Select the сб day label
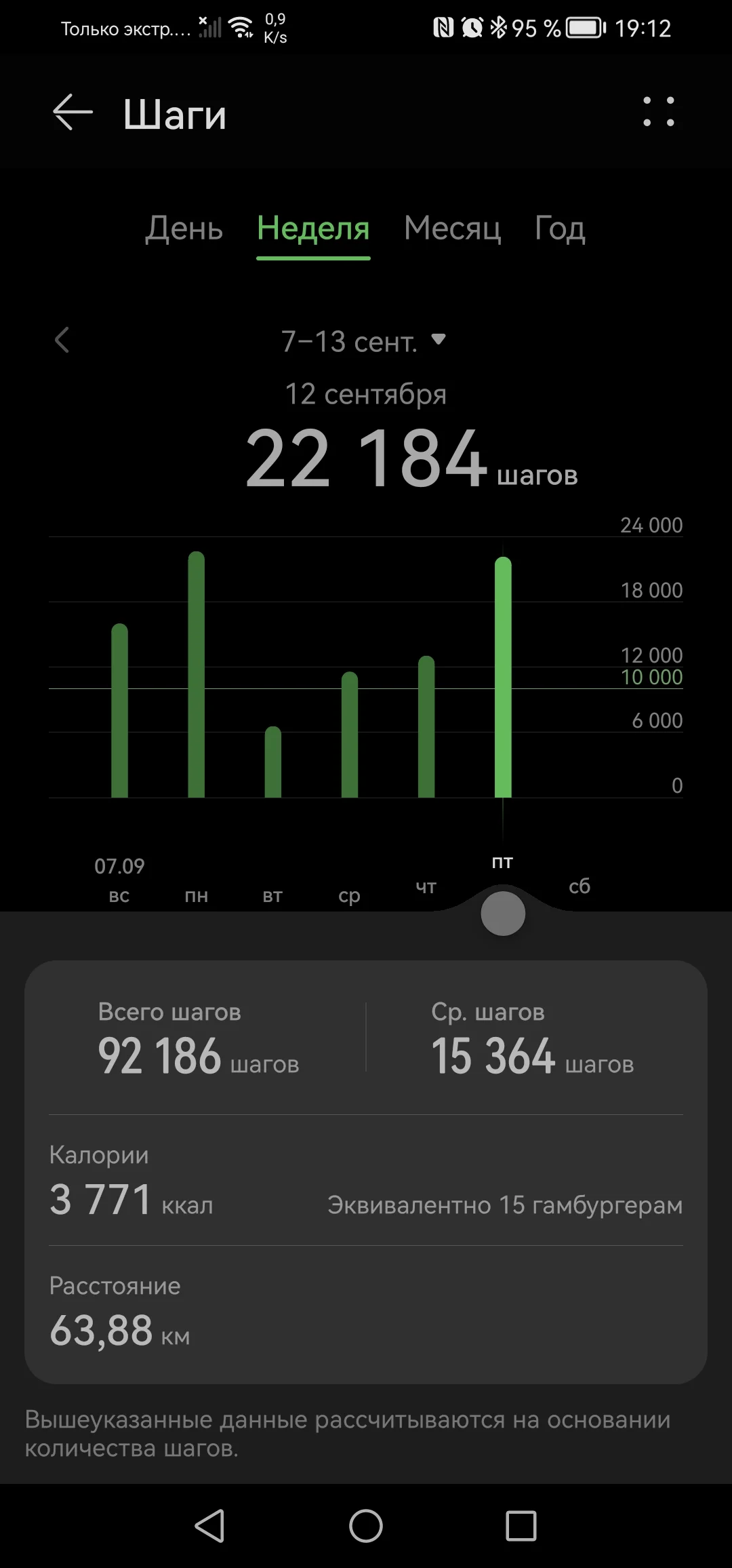Screen dimensions: 732x1568 coord(580,885)
